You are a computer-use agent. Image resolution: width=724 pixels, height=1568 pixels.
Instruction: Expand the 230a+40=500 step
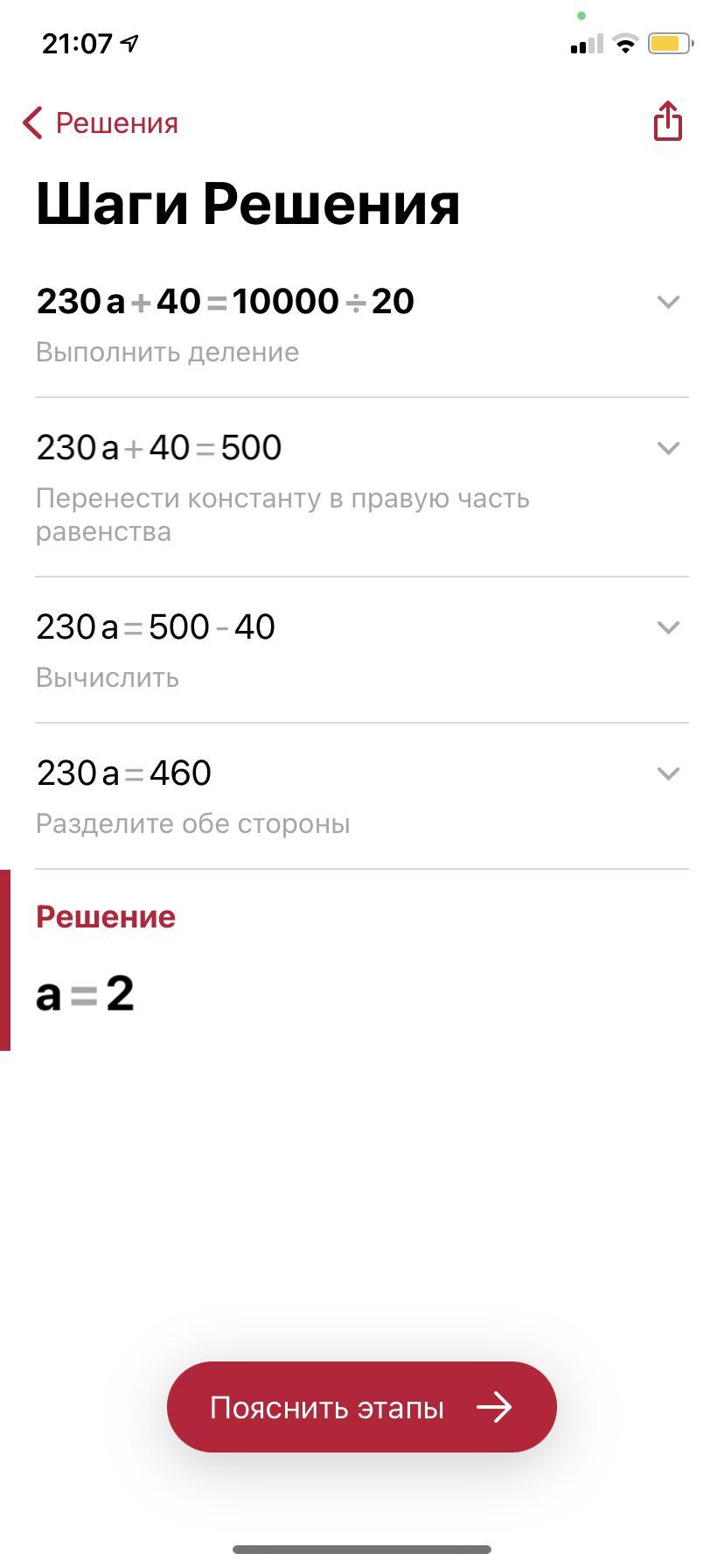(x=668, y=448)
